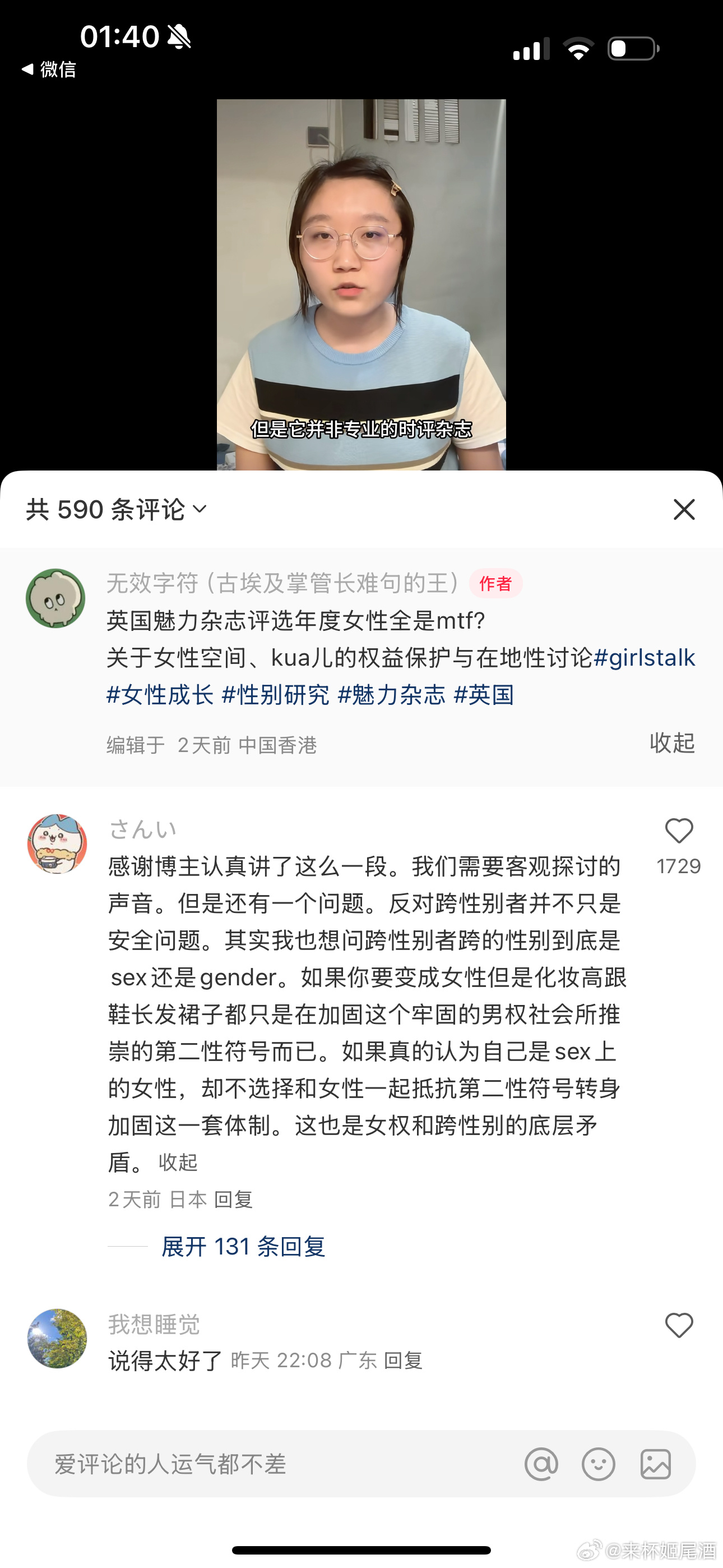
Task: Collapse さんい's long comment
Action: [178, 1163]
